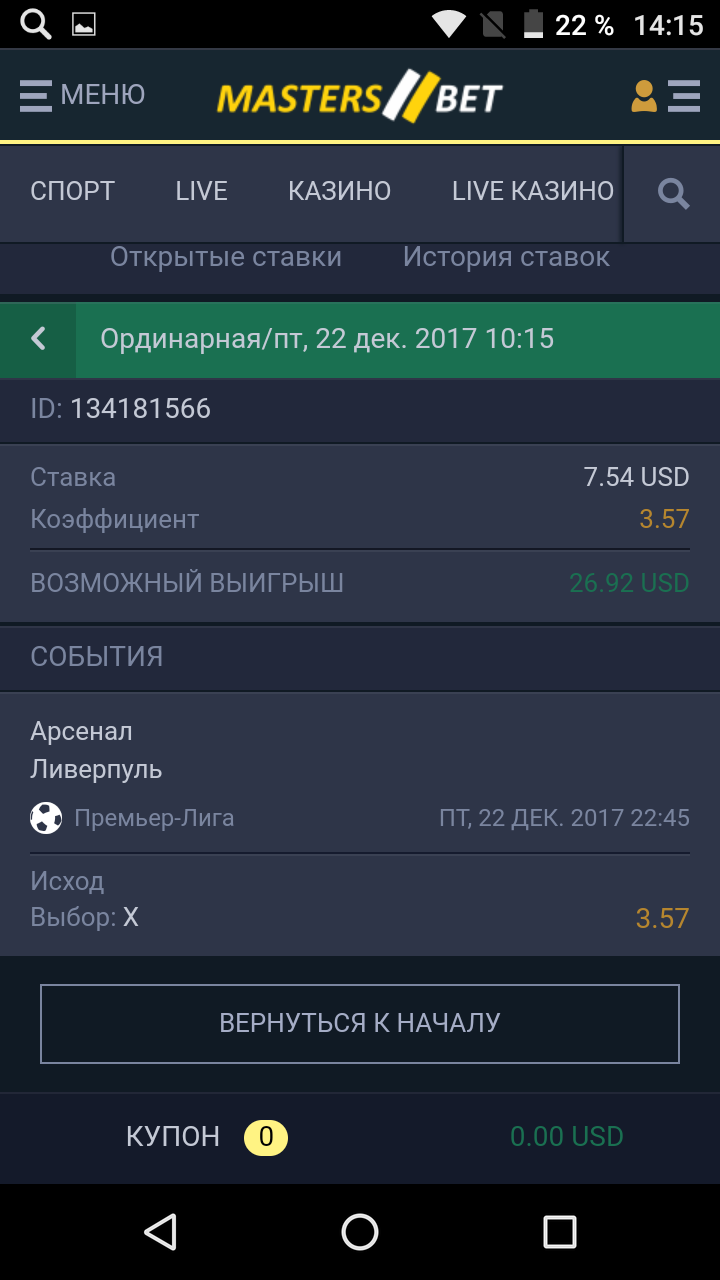The height and width of the screenshot is (1280, 720).
Task: Open the КАЗИНО section
Action: click(x=339, y=190)
